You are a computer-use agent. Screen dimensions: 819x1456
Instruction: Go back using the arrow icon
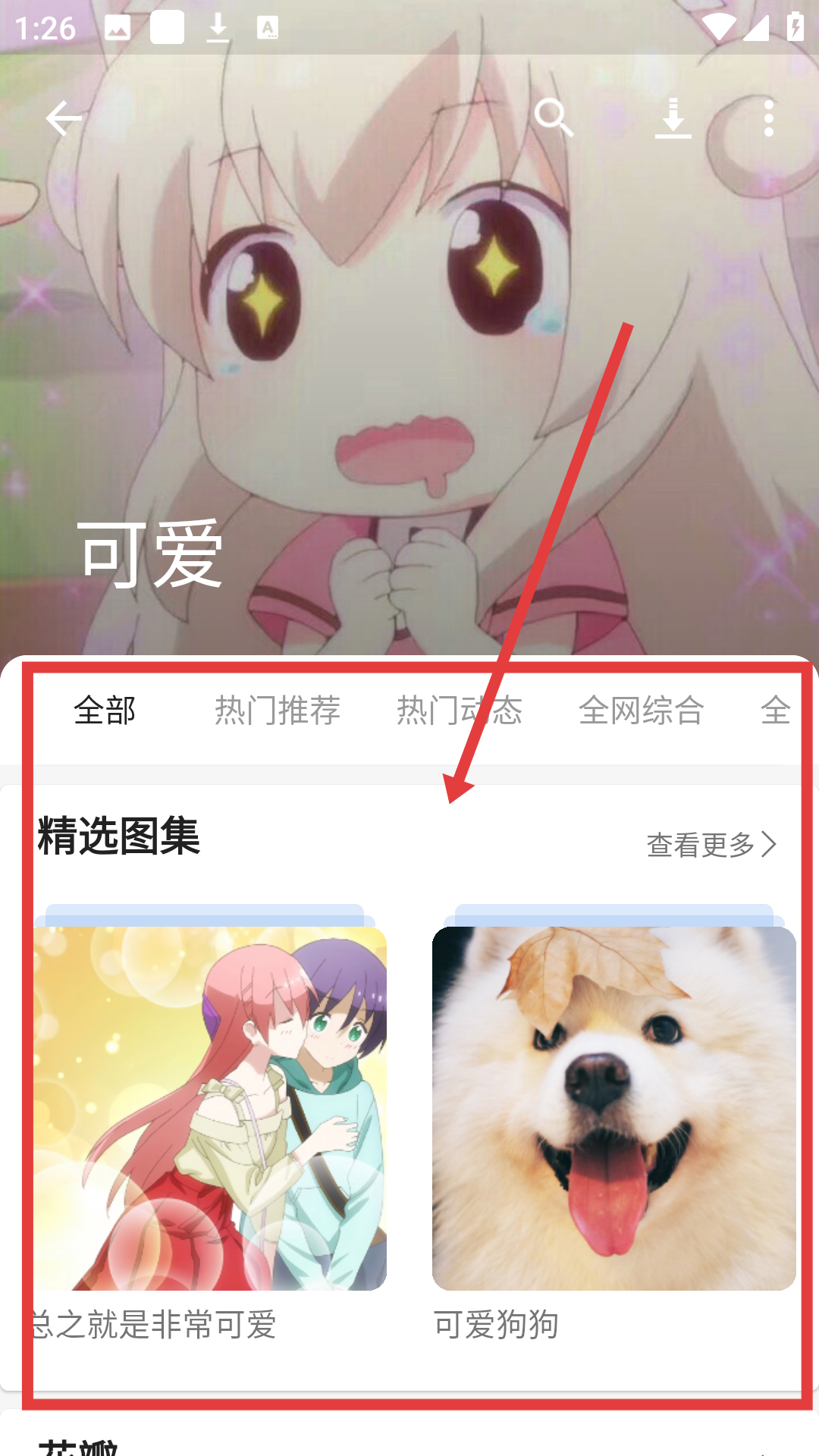coord(63,119)
